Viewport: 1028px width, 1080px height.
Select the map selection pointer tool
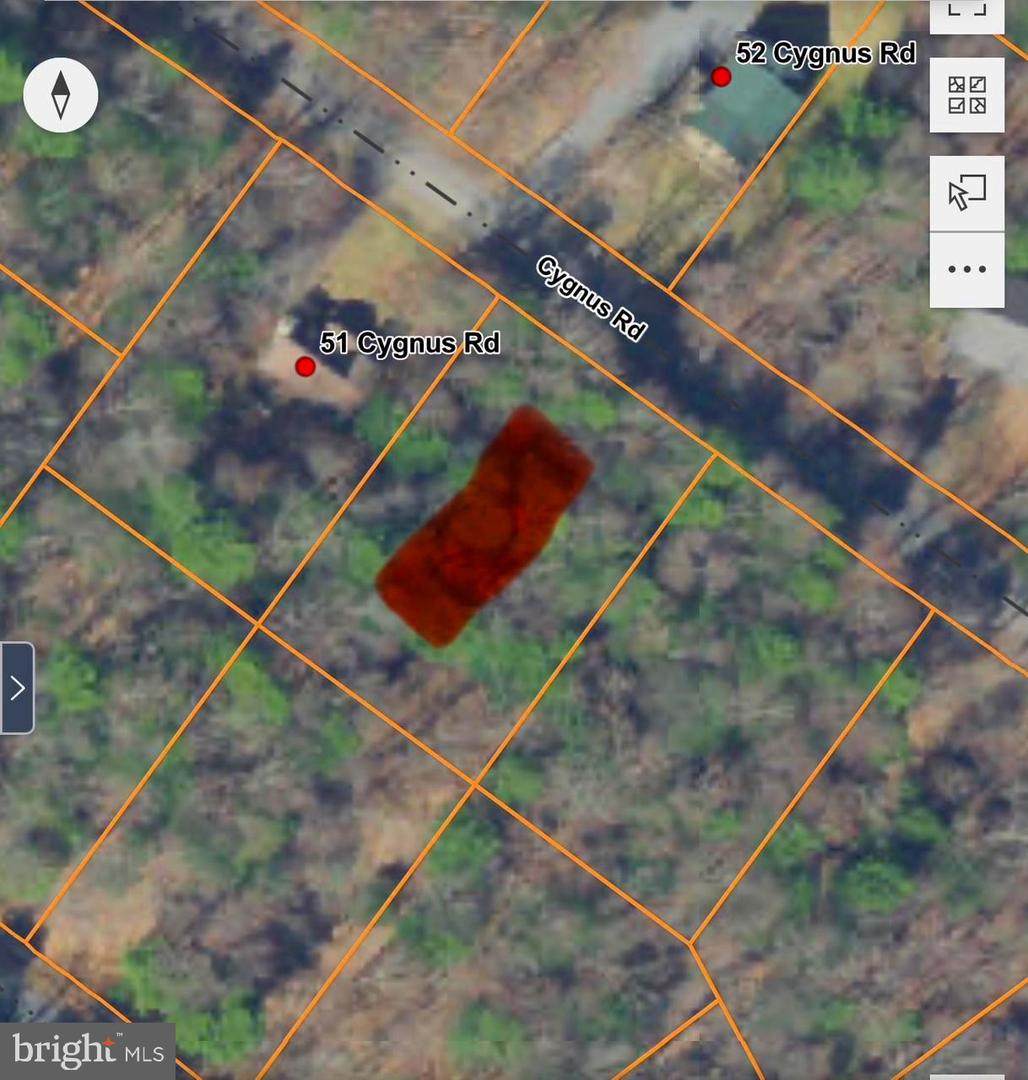click(966, 192)
